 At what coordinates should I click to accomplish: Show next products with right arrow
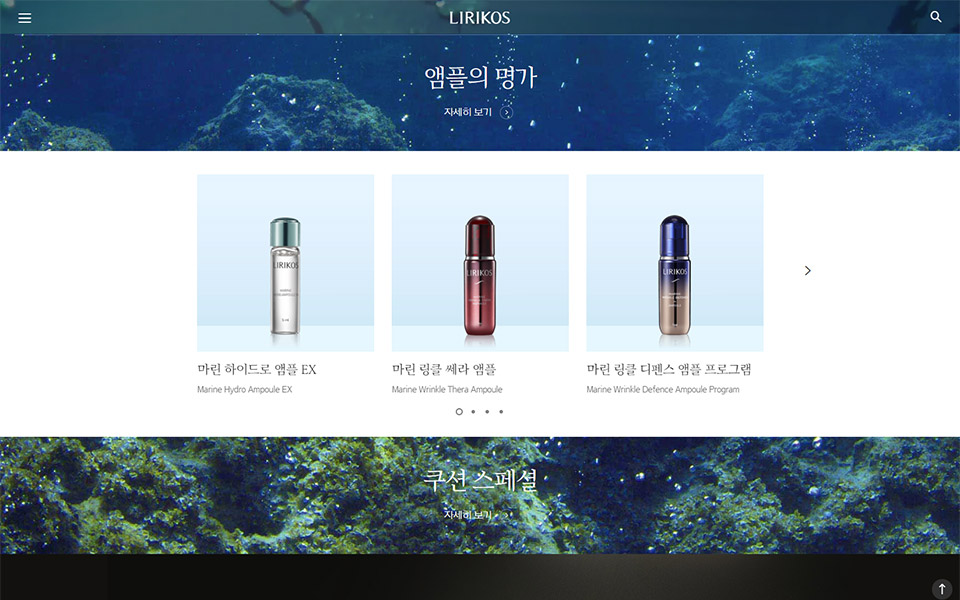click(808, 270)
